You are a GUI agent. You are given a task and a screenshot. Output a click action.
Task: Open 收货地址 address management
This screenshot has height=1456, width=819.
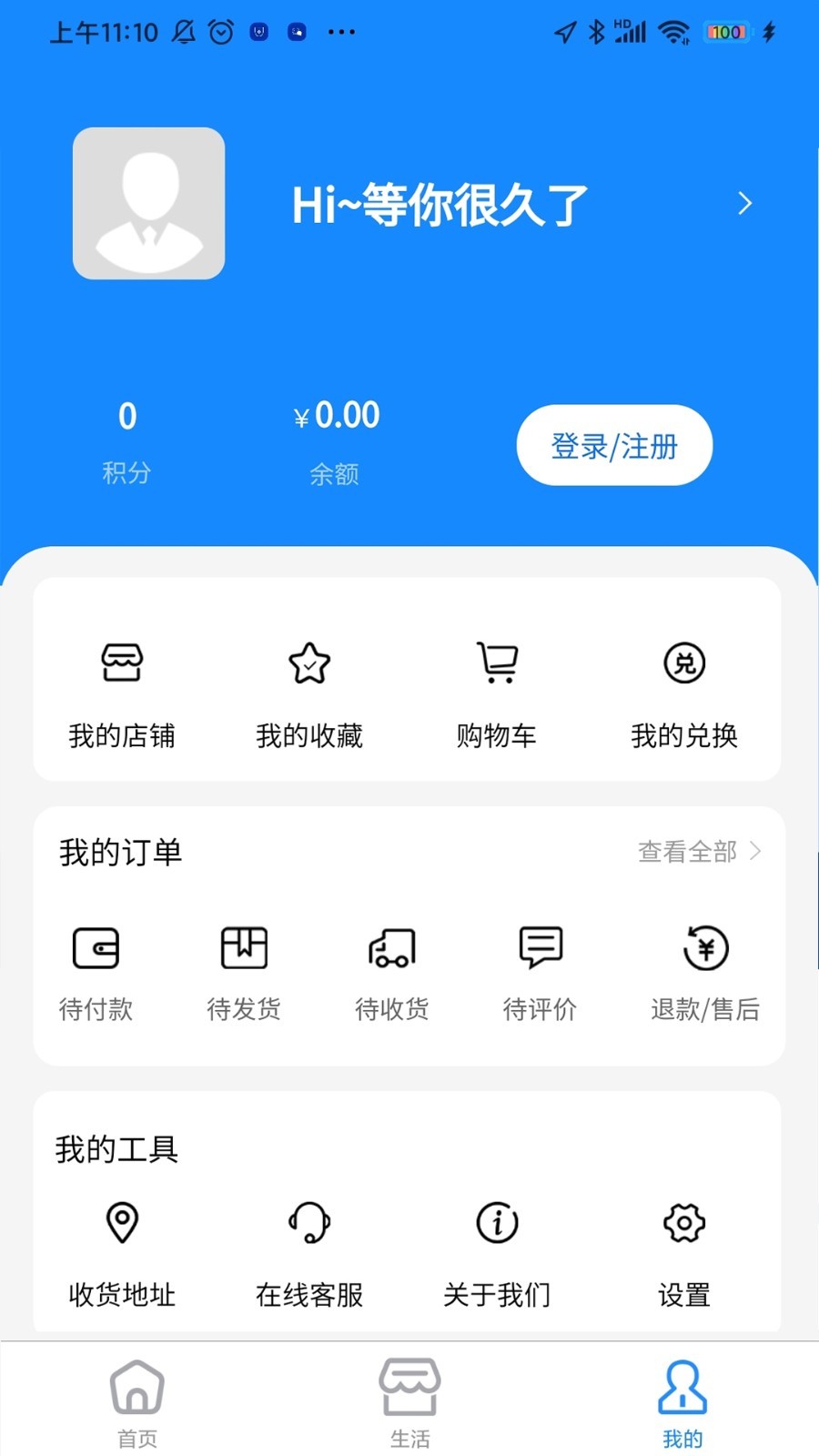click(x=122, y=1255)
